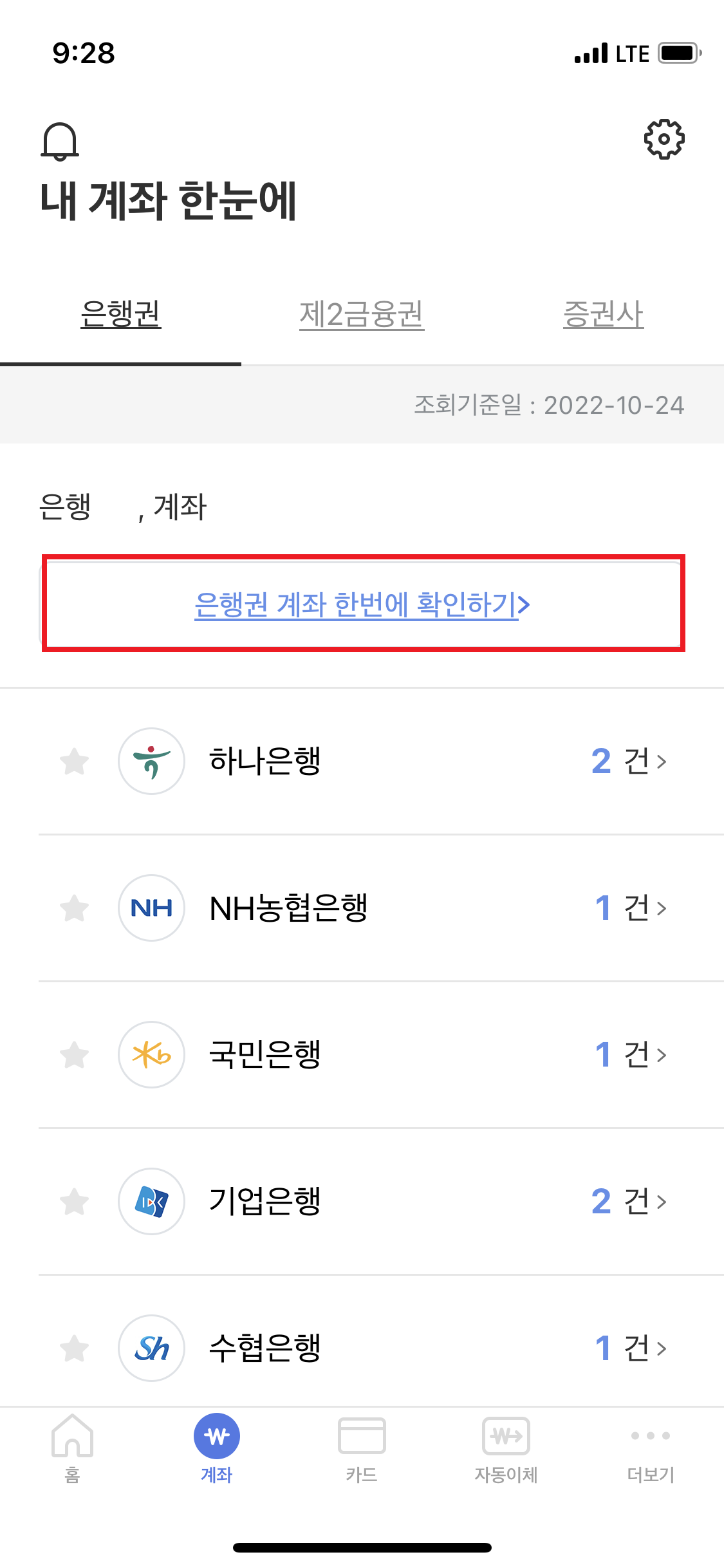This screenshot has height=1568, width=724.
Task: Star 기업은행 as favorite
Action: pyautogui.click(x=74, y=1202)
